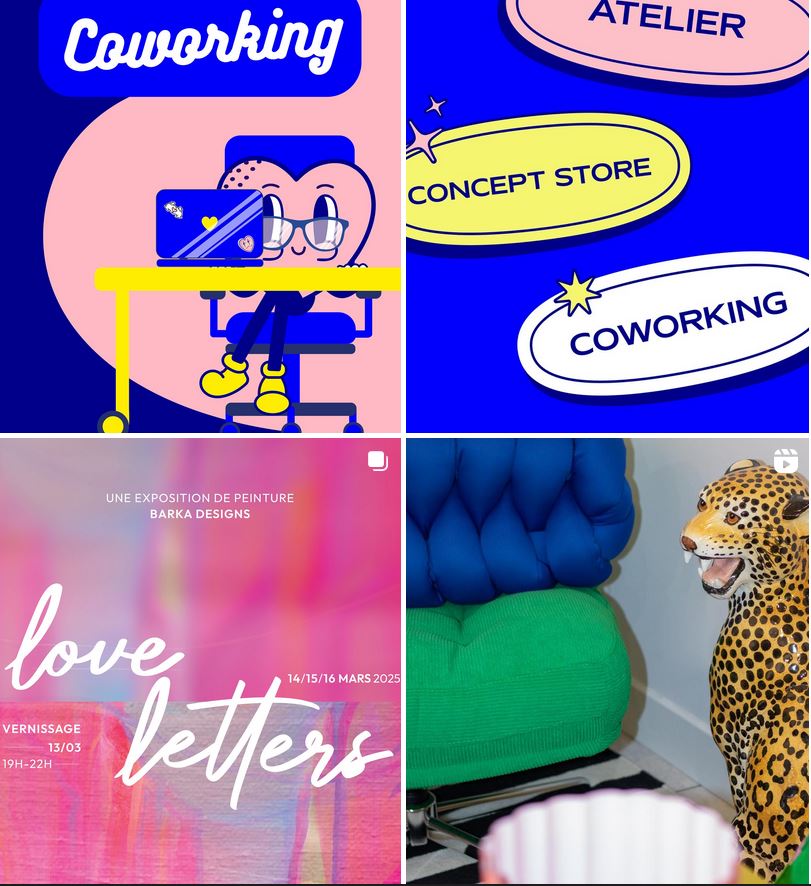Open the Love Letters exhibition carousel post
811x886 pixels.
point(200,660)
